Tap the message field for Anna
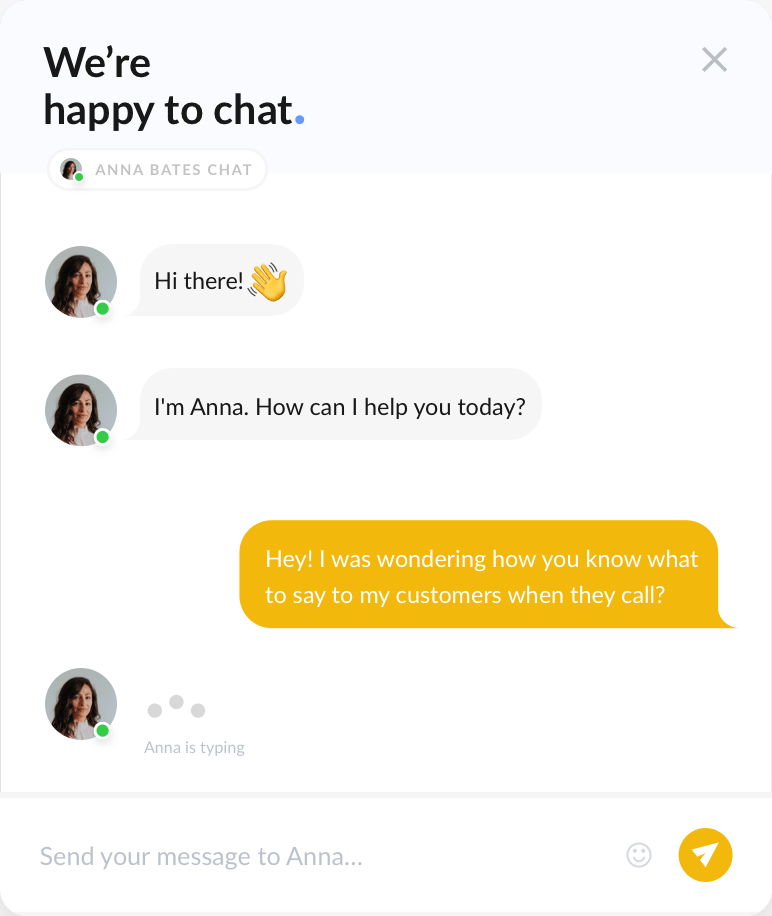772x916 pixels. (x=300, y=856)
